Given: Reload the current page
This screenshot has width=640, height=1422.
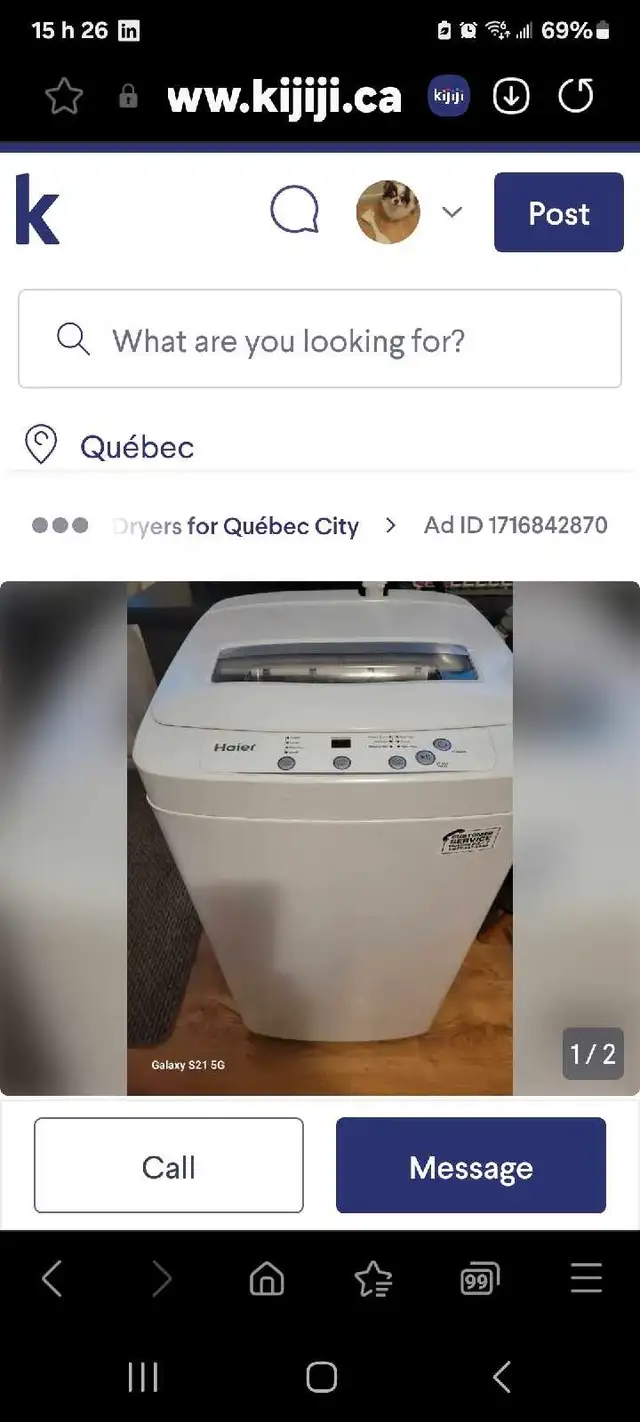Looking at the screenshot, I should pos(576,96).
